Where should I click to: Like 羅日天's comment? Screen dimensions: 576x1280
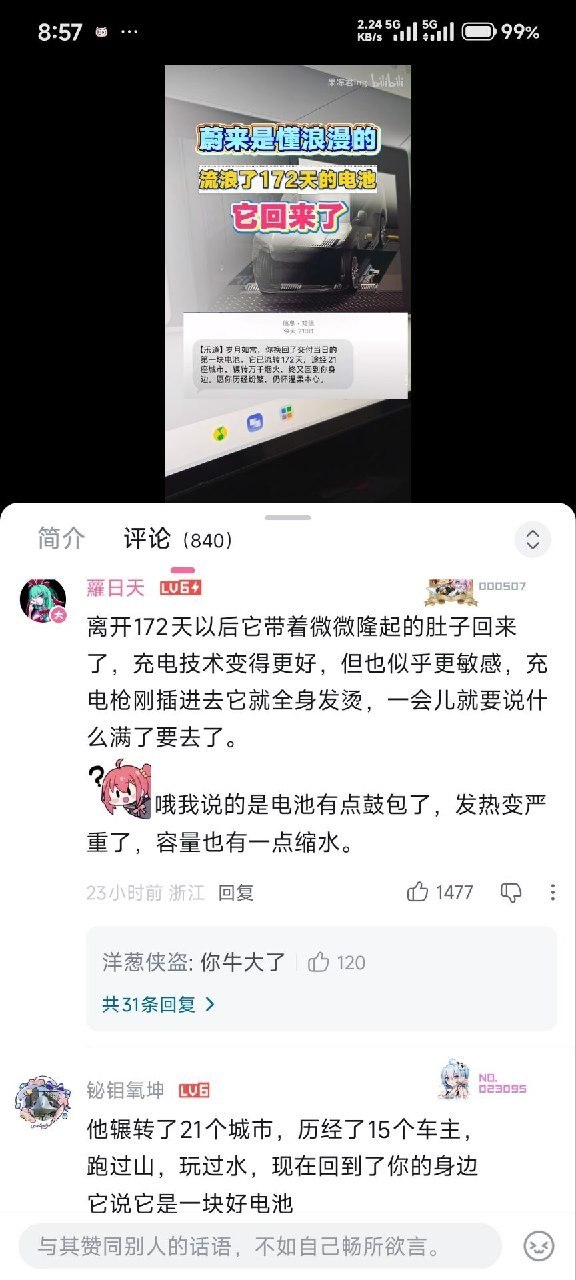click(440, 892)
